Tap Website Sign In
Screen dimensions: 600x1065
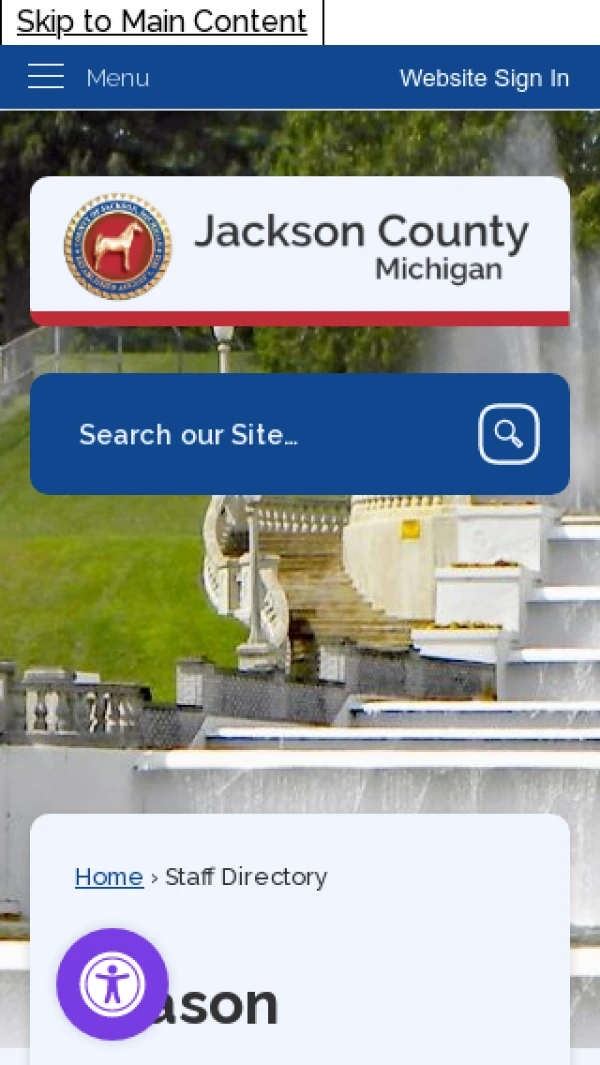(x=484, y=78)
